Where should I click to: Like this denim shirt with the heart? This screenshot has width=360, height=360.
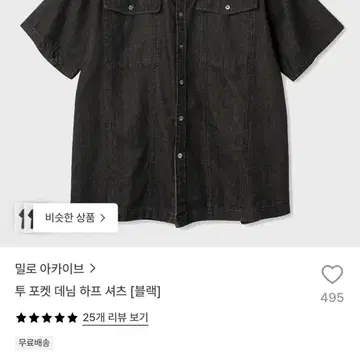click(x=332, y=275)
